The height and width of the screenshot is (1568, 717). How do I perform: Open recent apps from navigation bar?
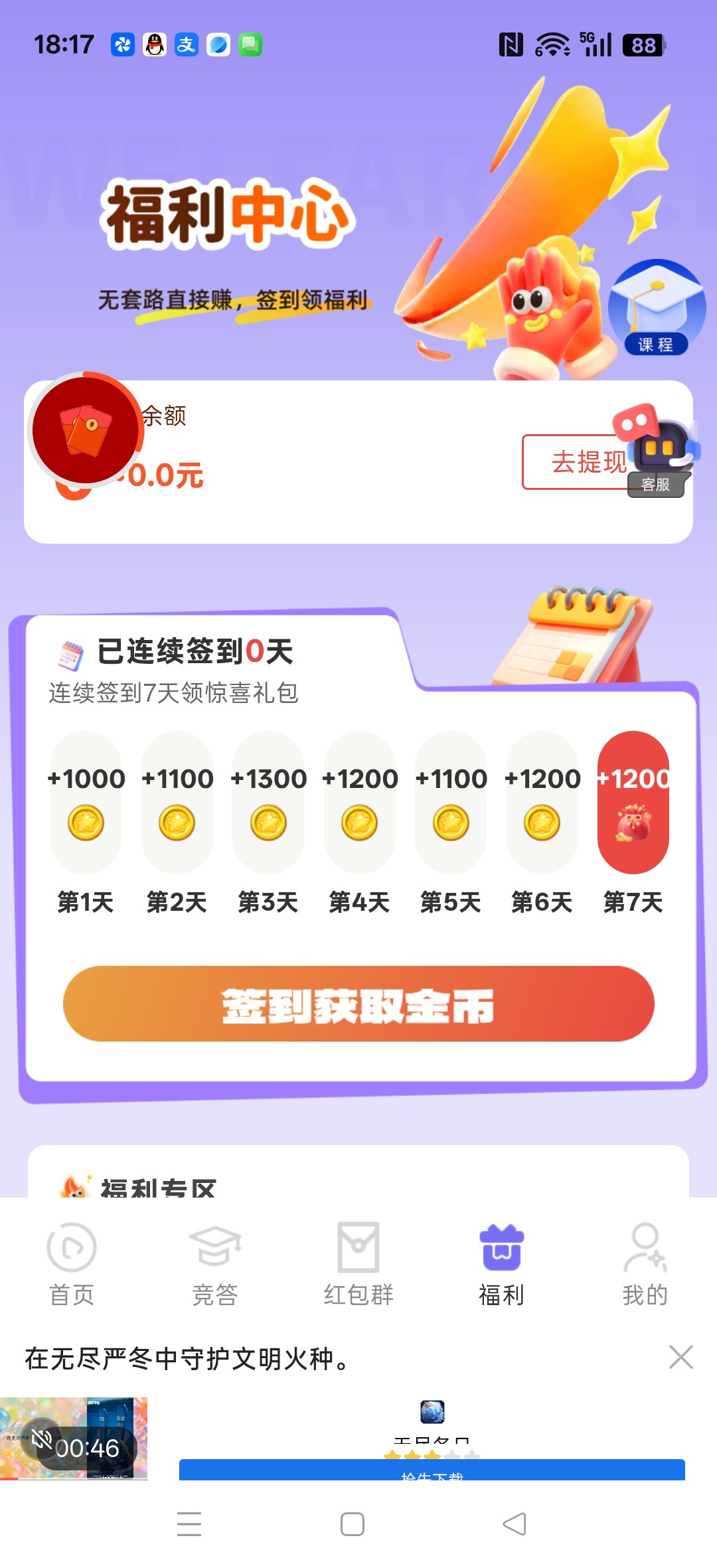coord(189,1524)
